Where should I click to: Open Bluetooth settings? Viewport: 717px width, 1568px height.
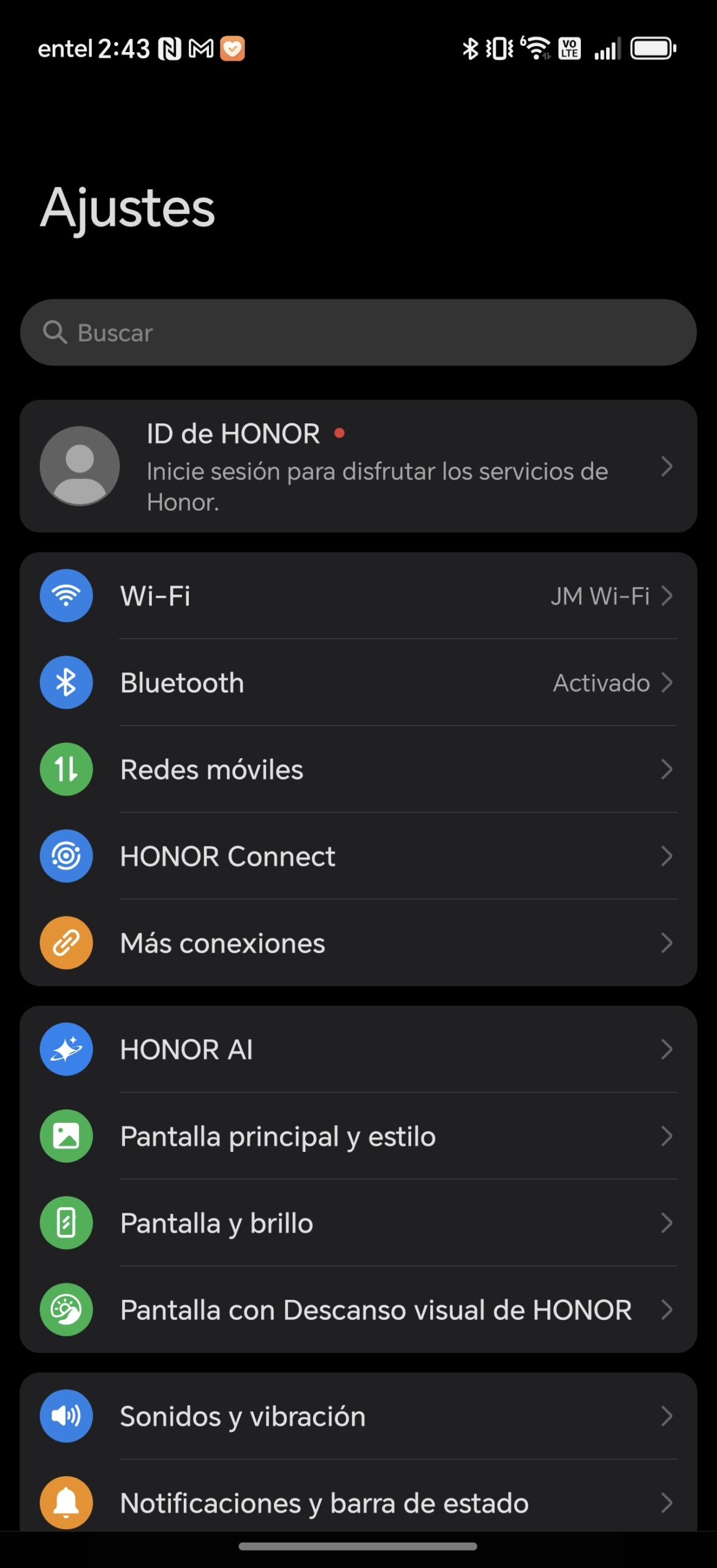358,682
